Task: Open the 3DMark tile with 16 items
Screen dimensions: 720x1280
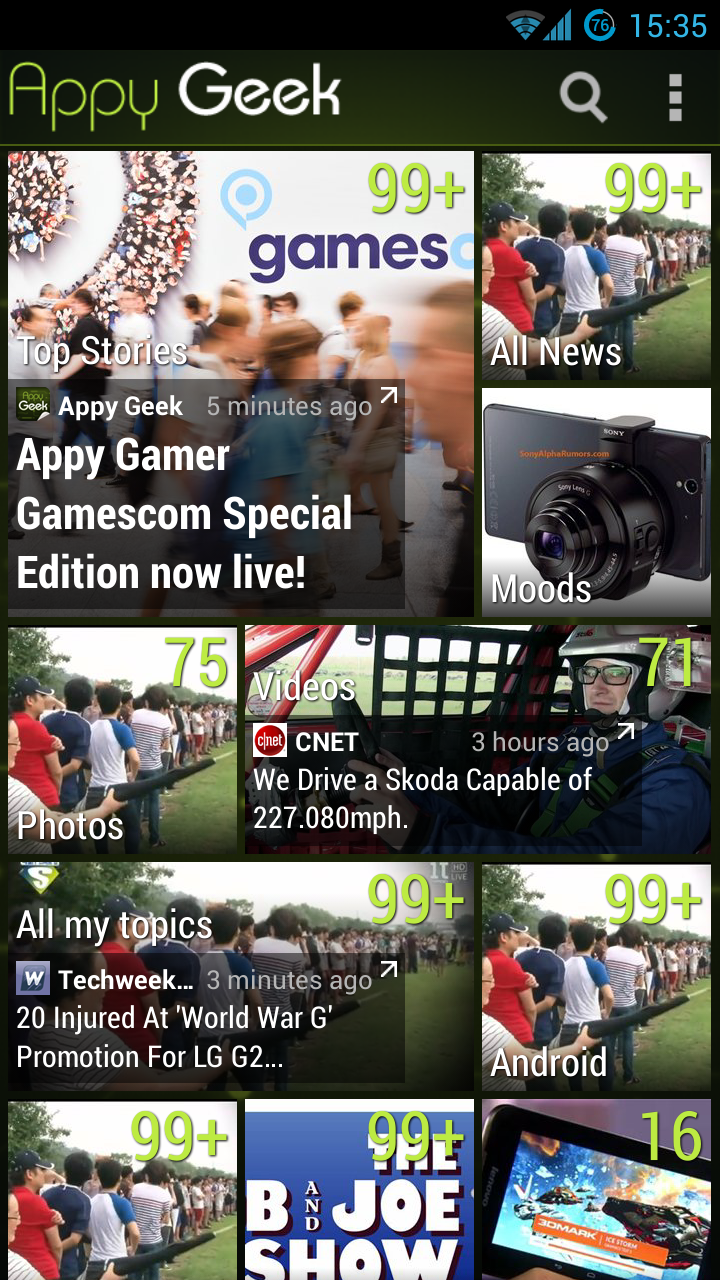Action: [x=596, y=1190]
